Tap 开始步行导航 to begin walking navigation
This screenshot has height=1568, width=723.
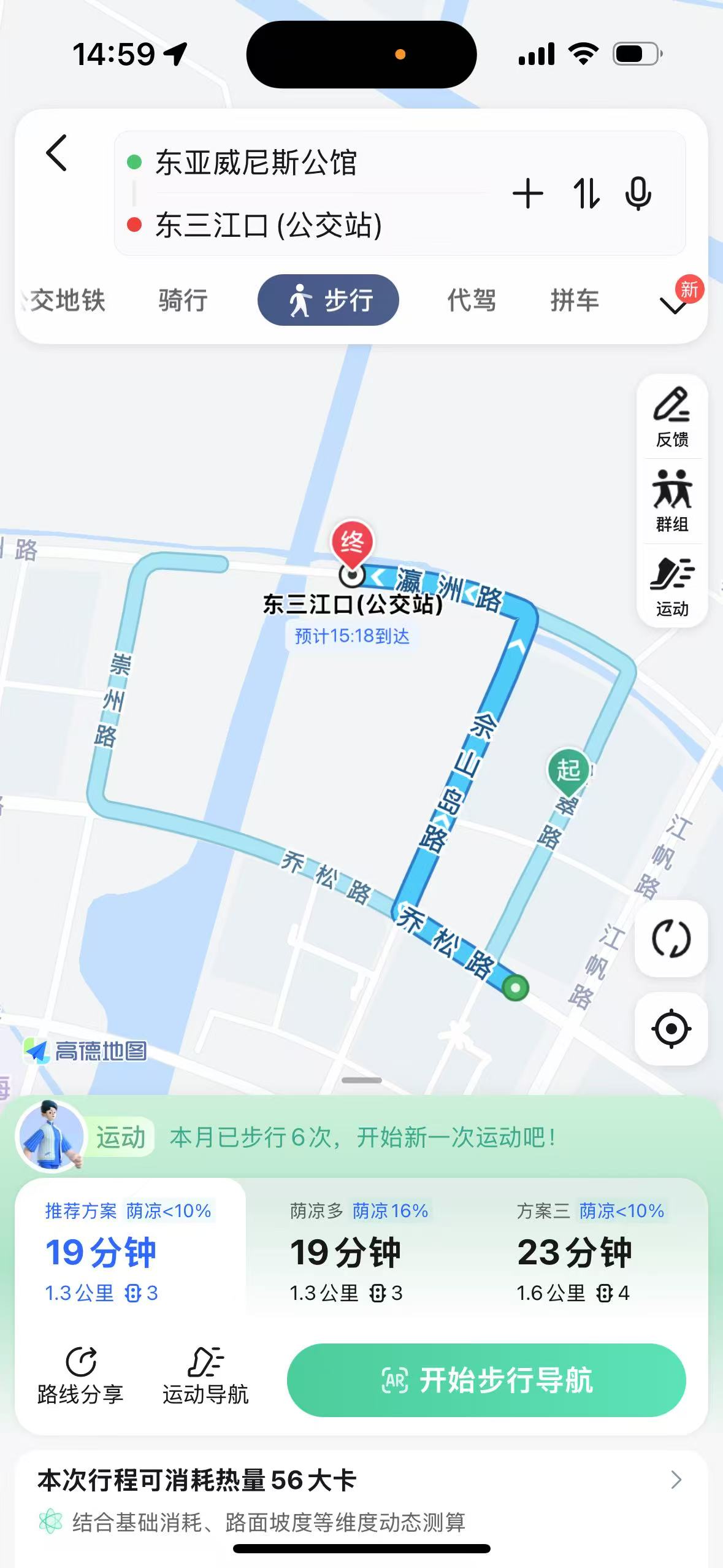click(486, 1380)
